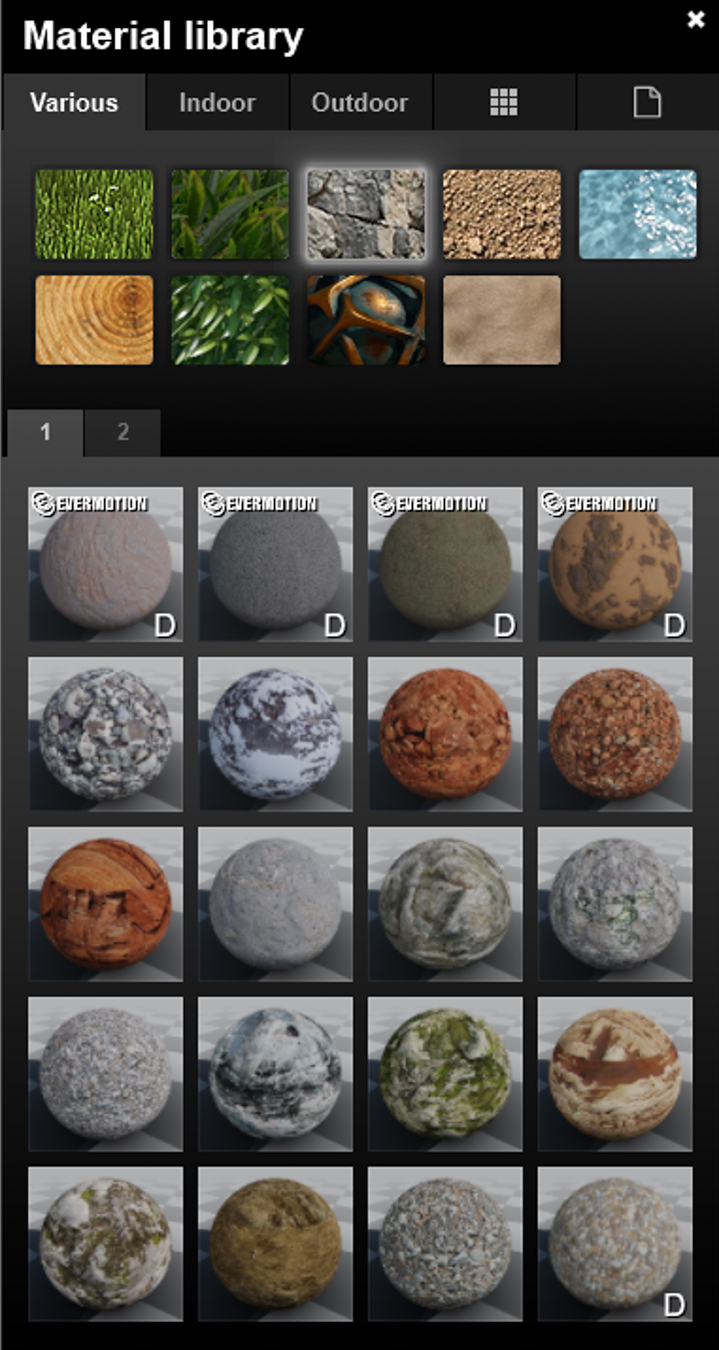Open the grid icon tab
The image size is (719, 1350).
click(x=504, y=103)
